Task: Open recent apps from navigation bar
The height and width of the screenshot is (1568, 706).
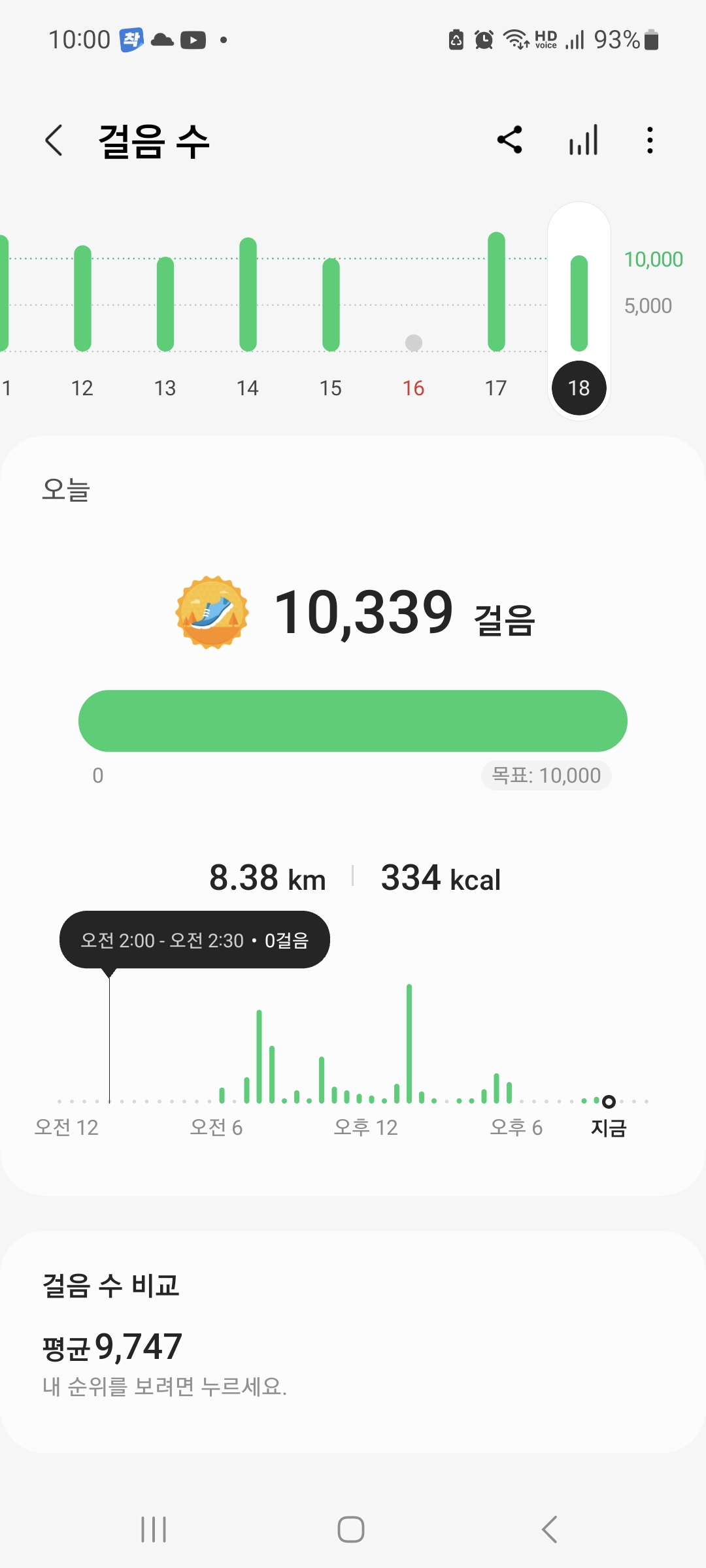Action: [154, 1529]
